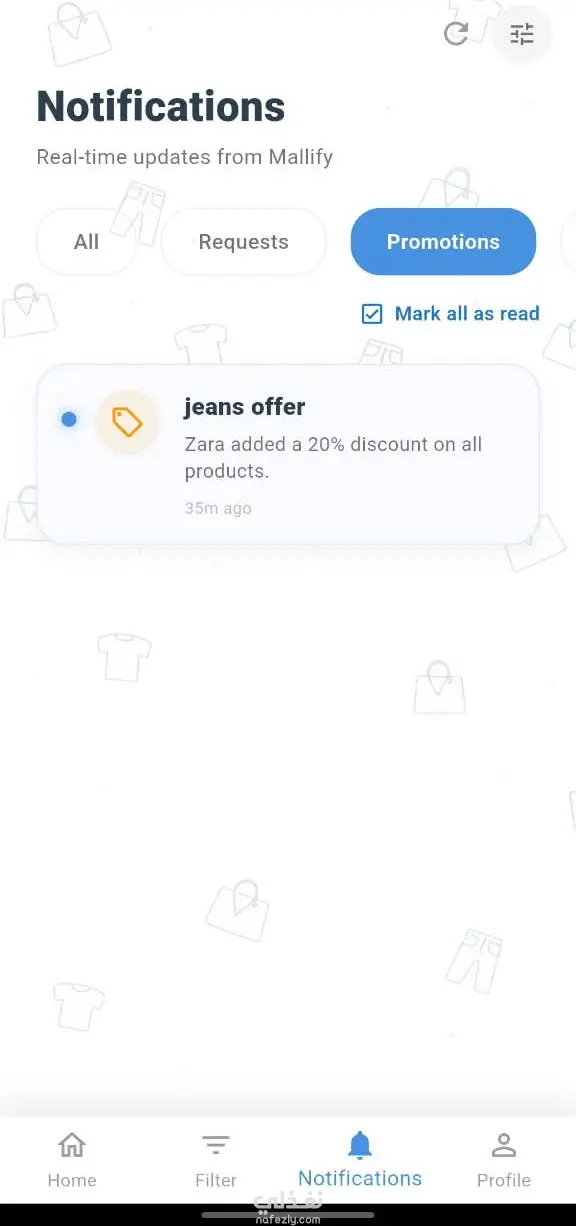Open the jeans offer notification
Viewport: 576px width, 1226px height.
(x=288, y=455)
